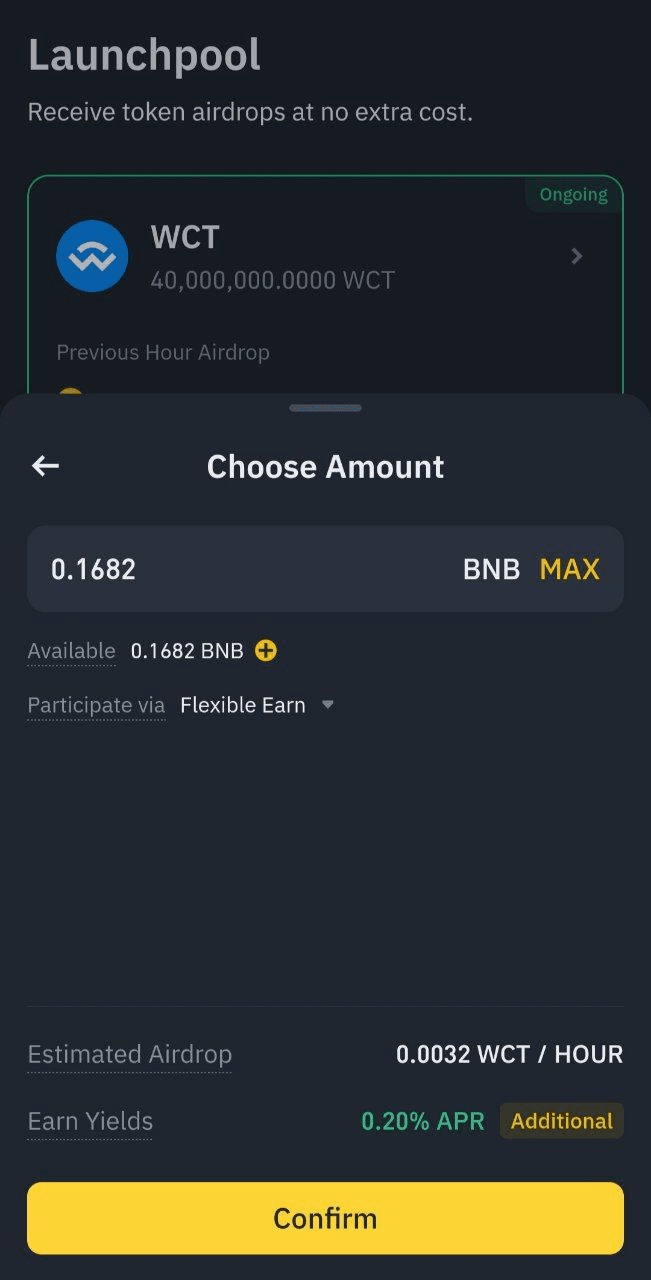Image resolution: width=651 pixels, height=1280 pixels.
Task: Select MAX amount of BNB
Action: 569,569
